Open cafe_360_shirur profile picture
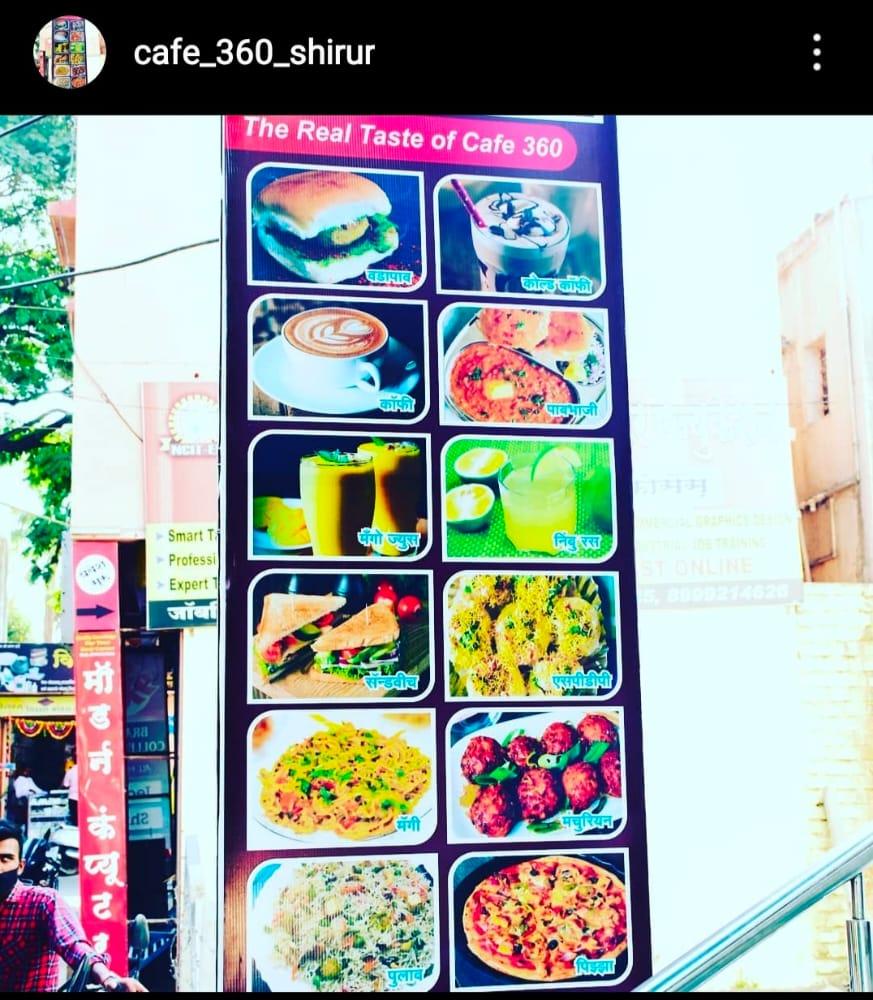The image size is (873, 1000). pyautogui.click(x=69, y=52)
